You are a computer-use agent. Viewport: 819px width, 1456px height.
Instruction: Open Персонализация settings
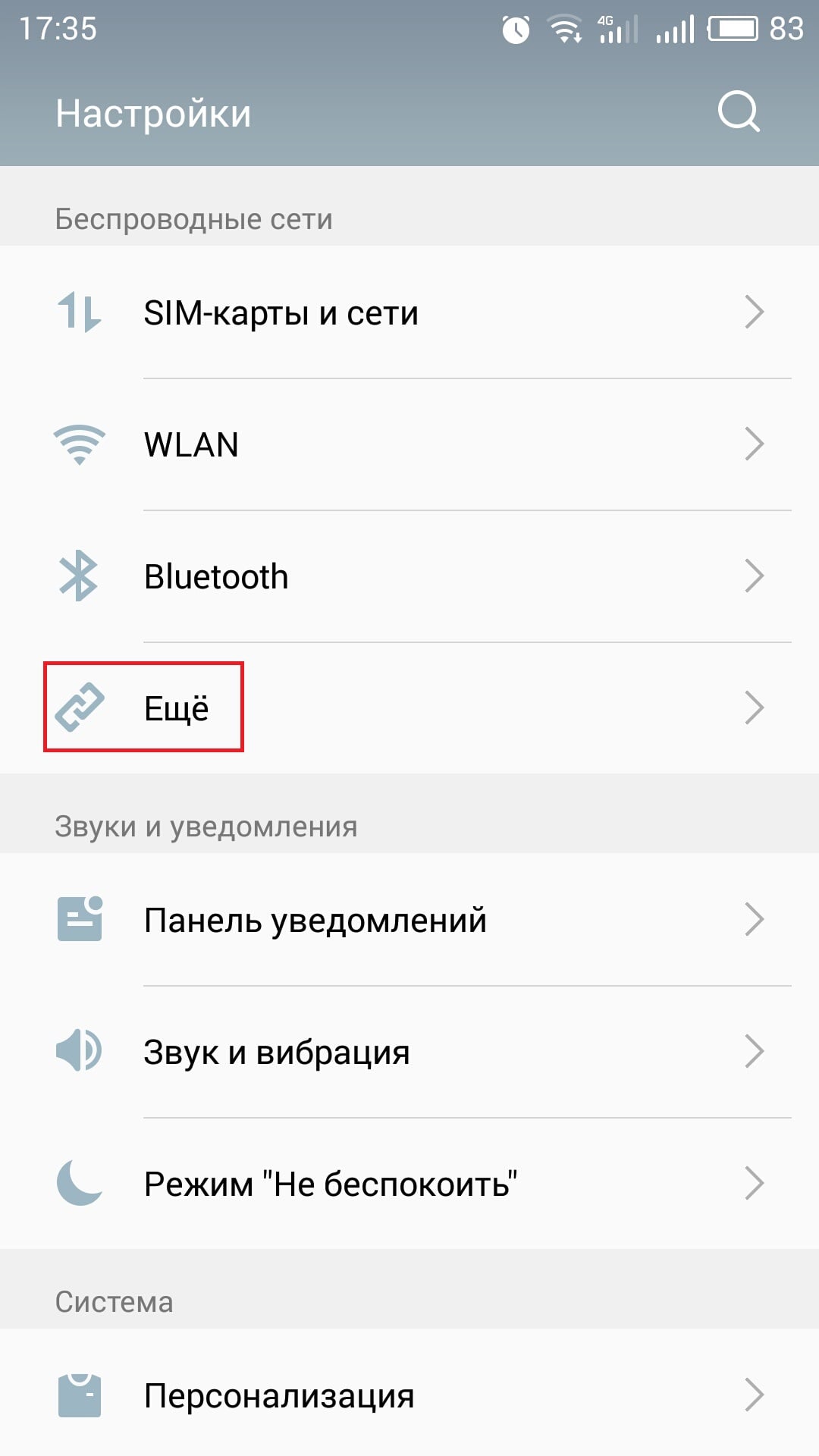[x=409, y=1394]
